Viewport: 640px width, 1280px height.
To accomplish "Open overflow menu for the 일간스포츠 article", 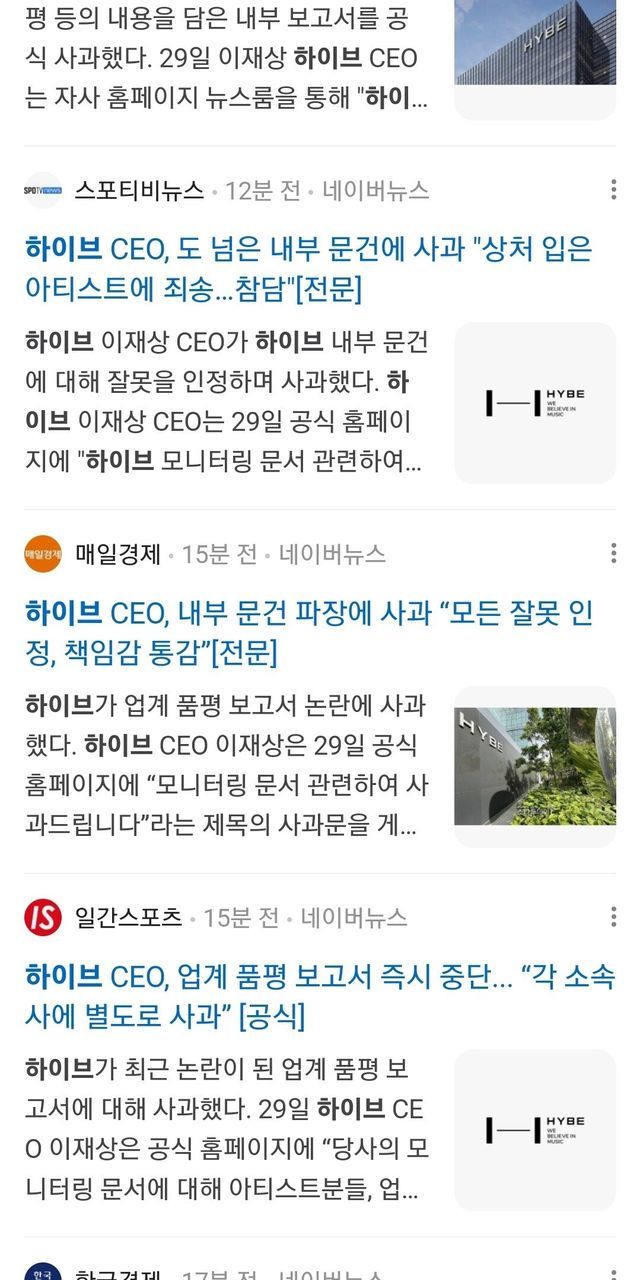I will coord(613,917).
